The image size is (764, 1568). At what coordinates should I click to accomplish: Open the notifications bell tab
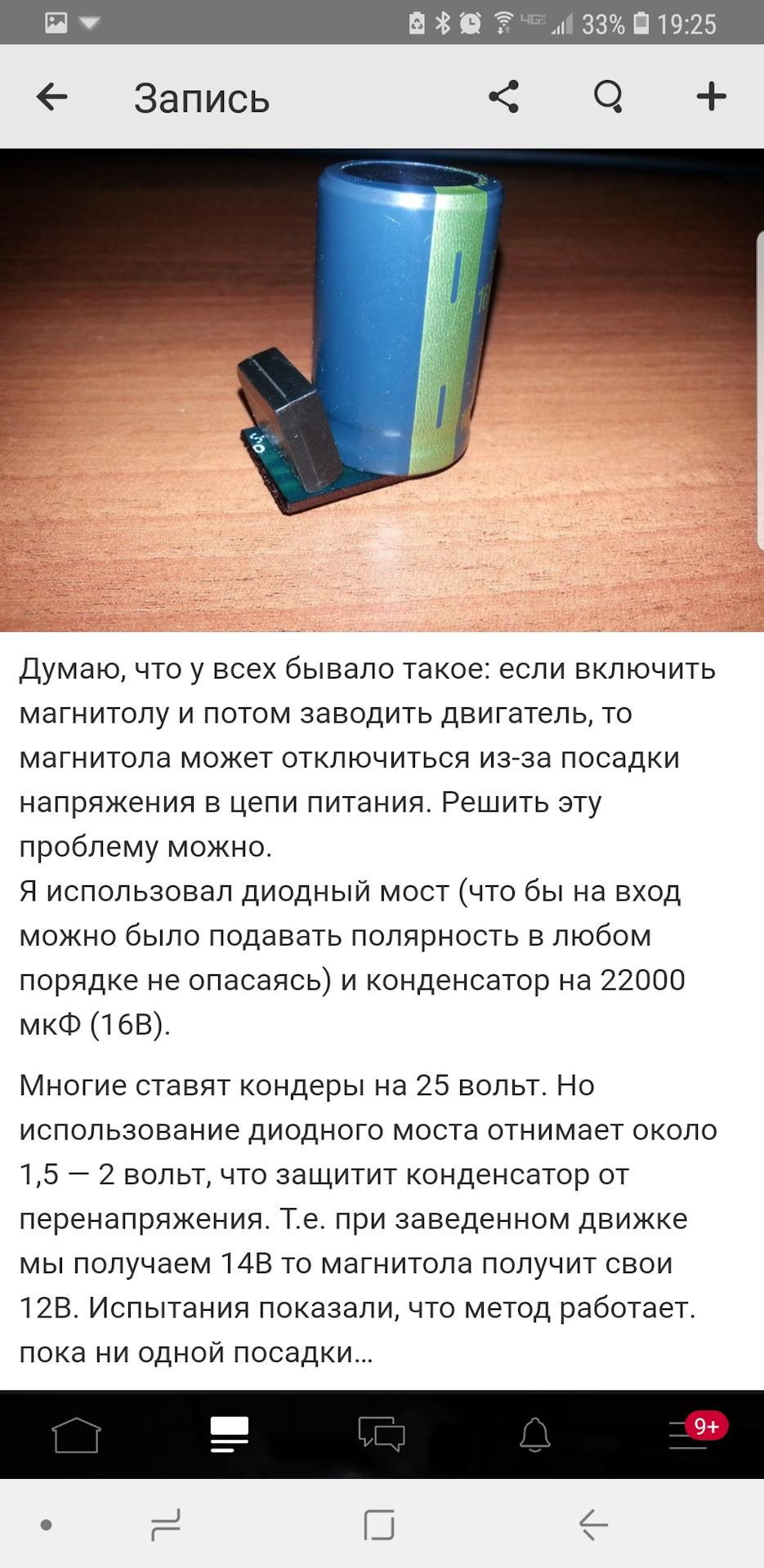[534, 1435]
